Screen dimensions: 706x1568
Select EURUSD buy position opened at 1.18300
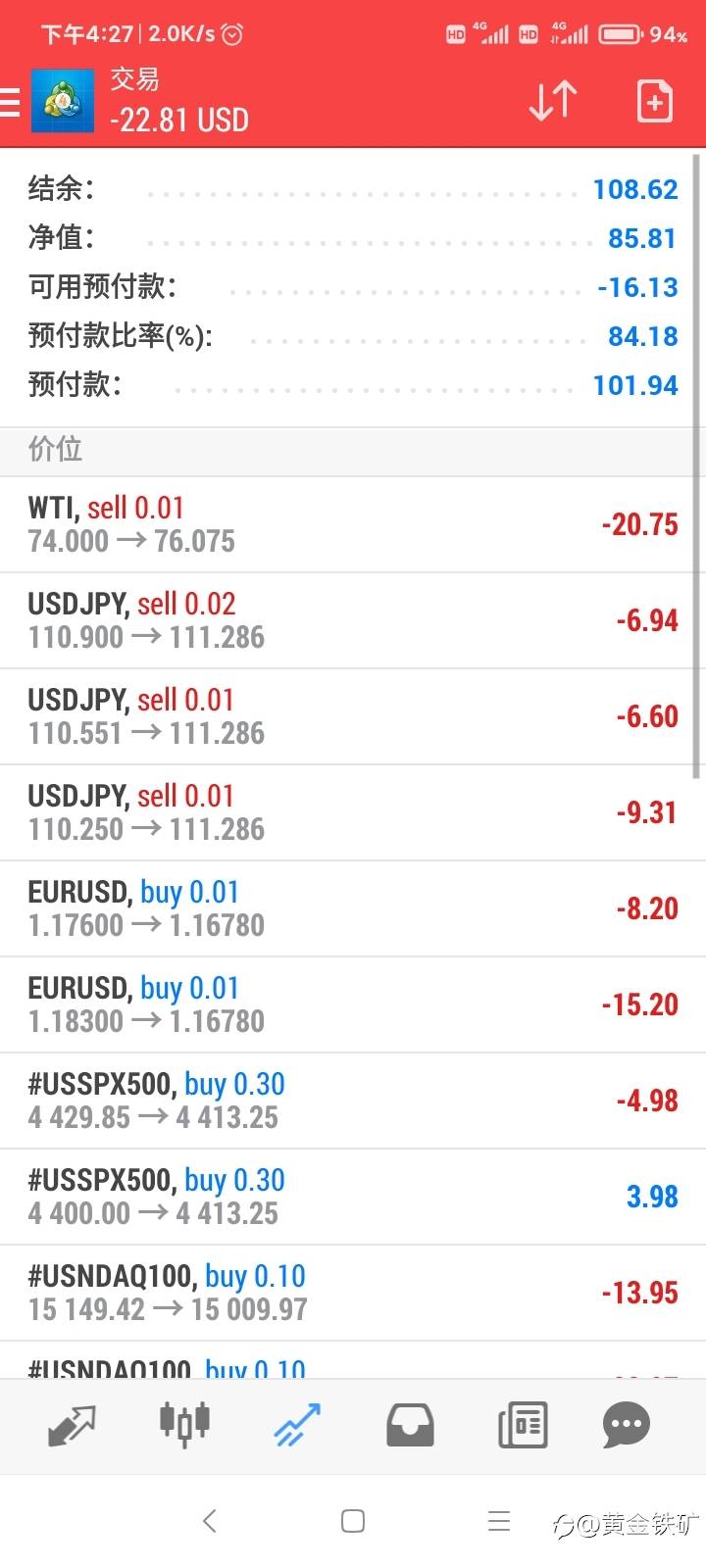[353, 1004]
